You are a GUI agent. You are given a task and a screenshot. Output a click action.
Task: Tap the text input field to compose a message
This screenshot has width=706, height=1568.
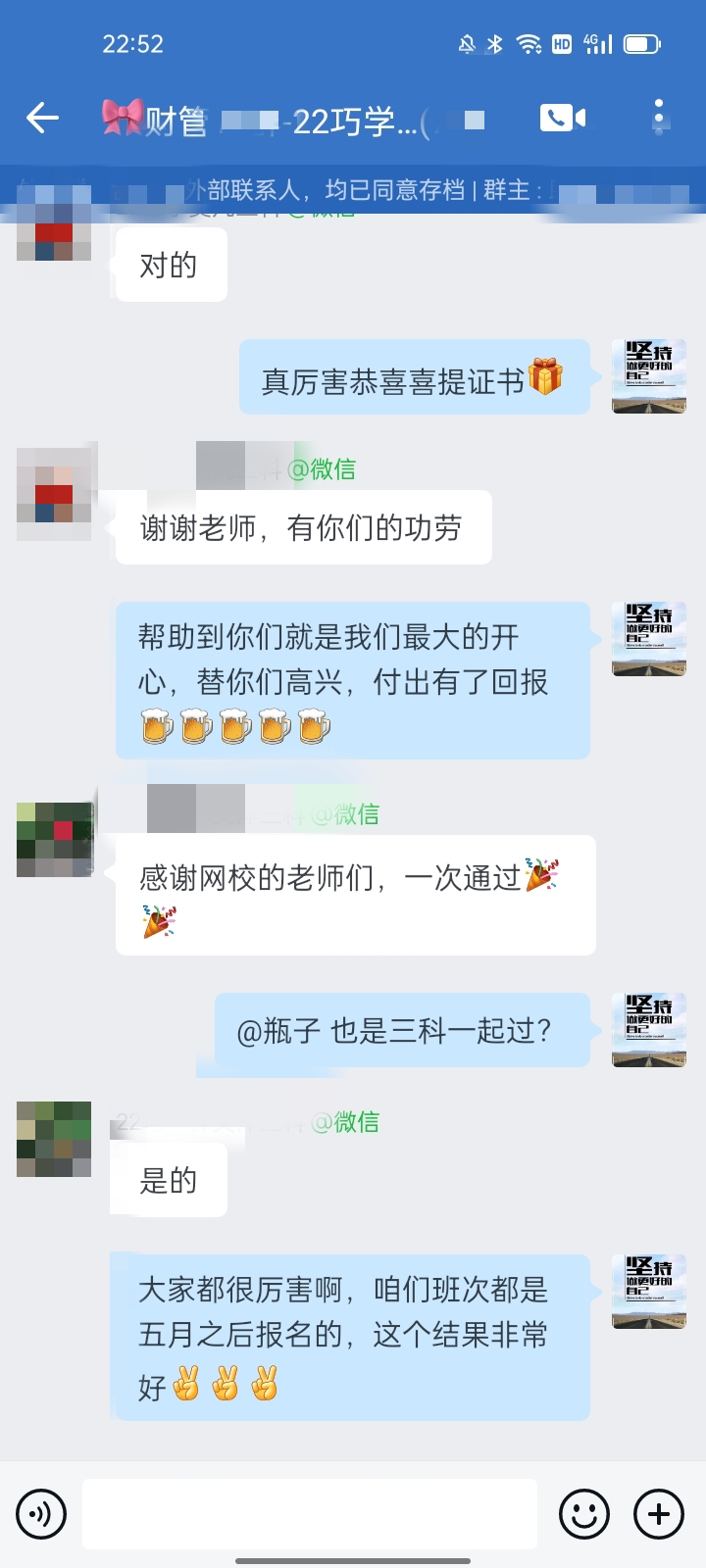click(x=309, y=1513)
